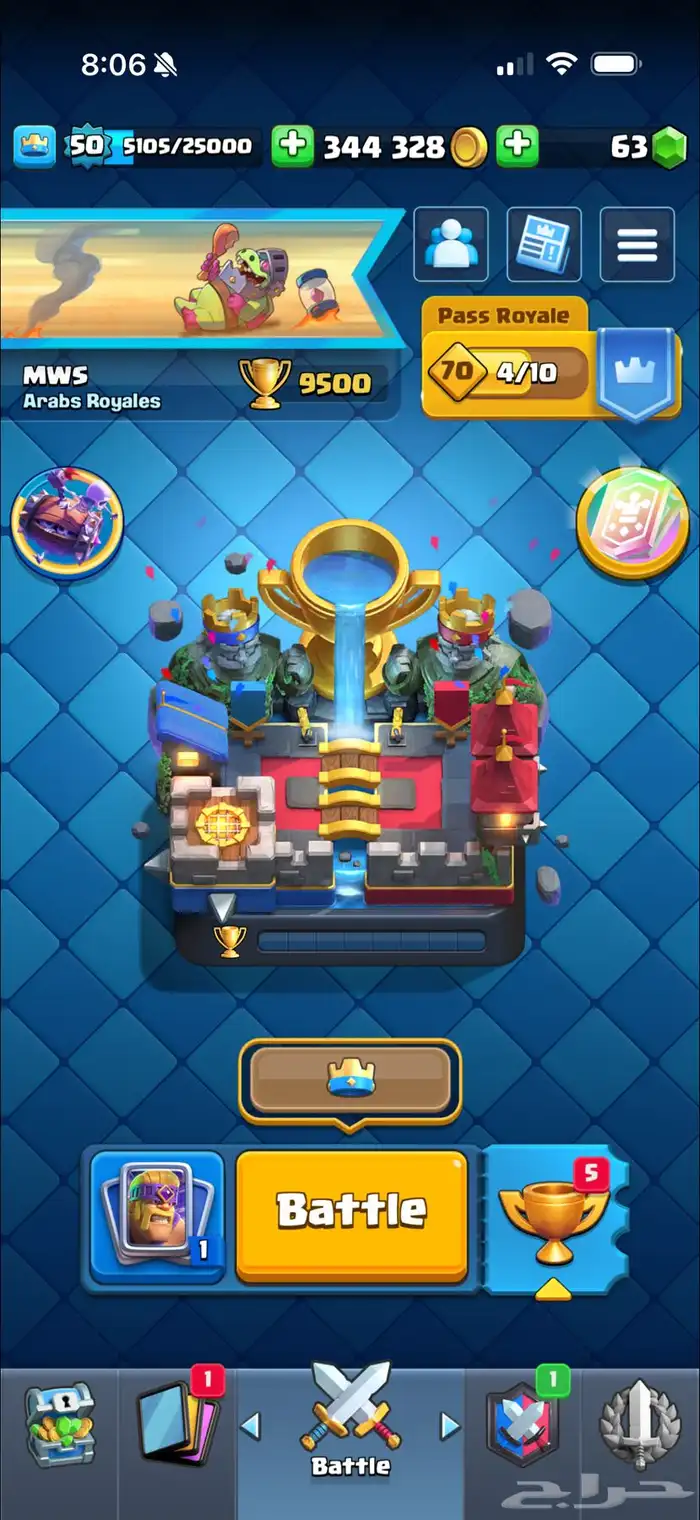This screenshot has height=1520, width=700.
Task: Open the round banner token icon on the right
Action: point(633,522)
